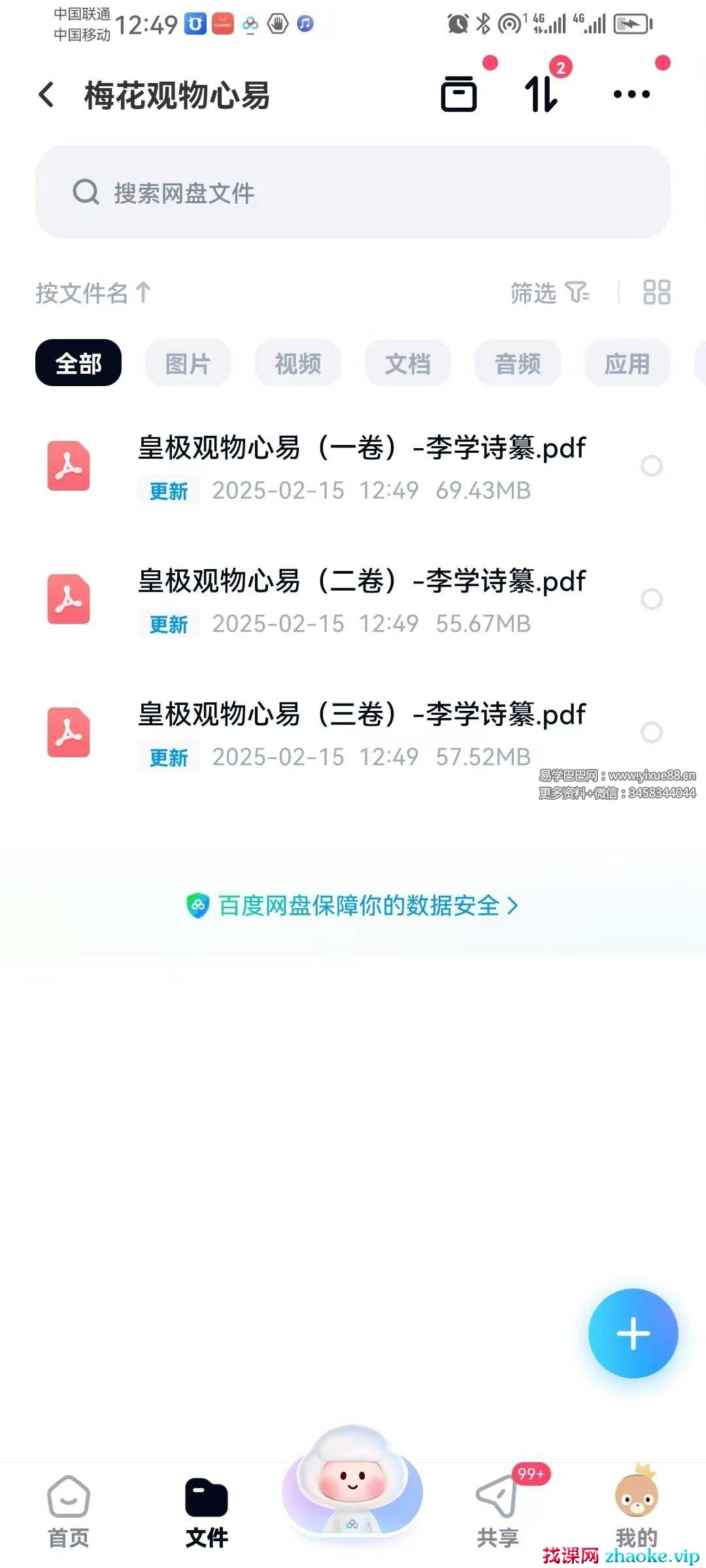
Task: Tap the 搜索网盘文件 search box
Action: click(x=353, y=192)
